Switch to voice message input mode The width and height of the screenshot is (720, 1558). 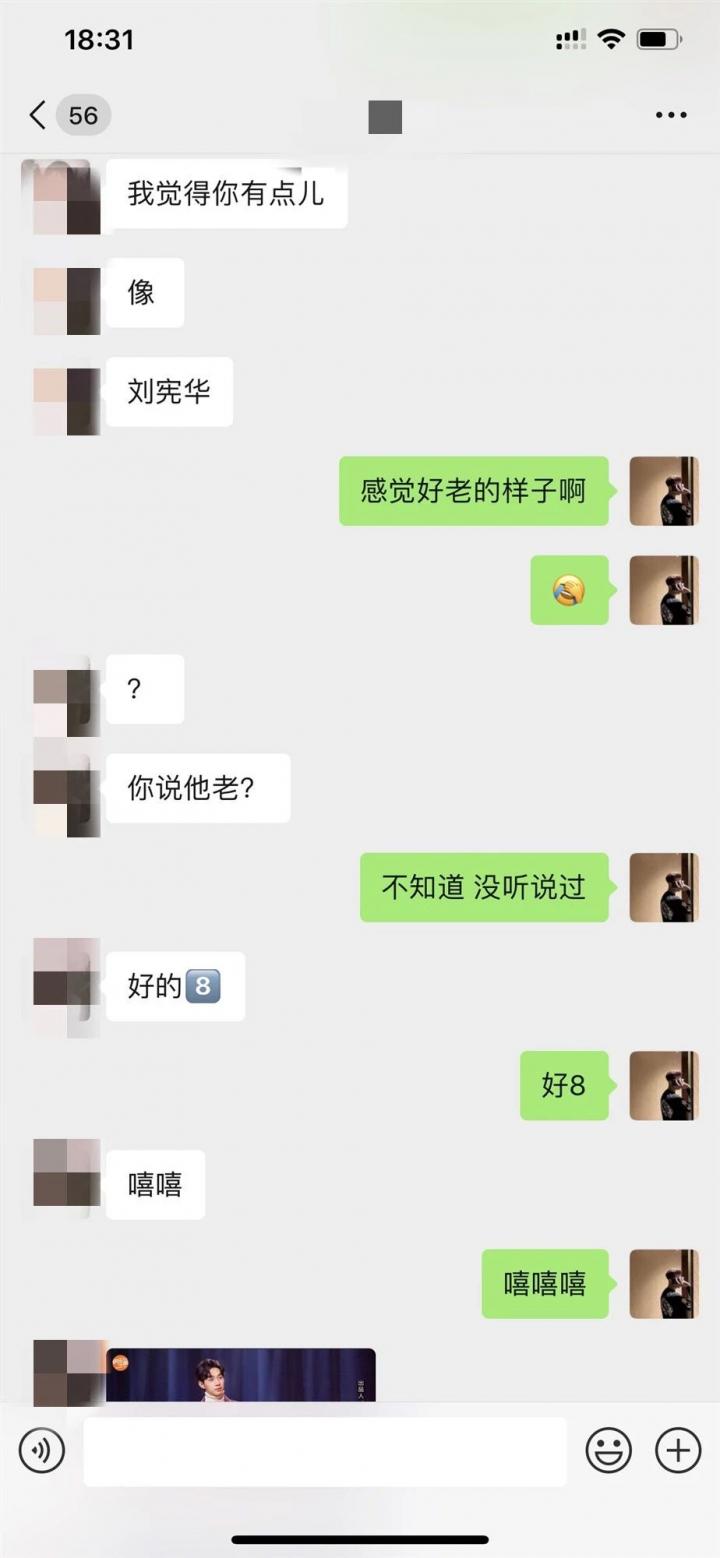(x=41, y=1450)
